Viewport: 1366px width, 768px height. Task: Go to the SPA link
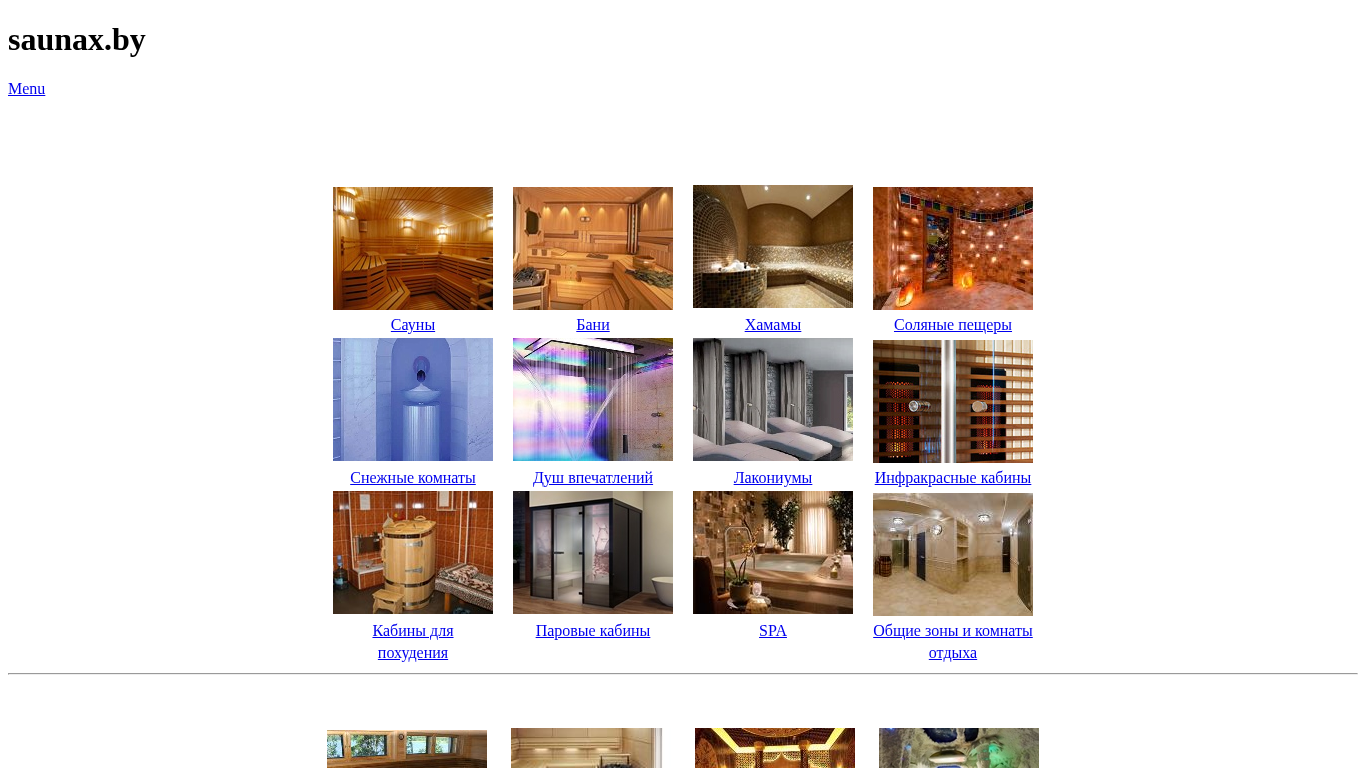tap(772, 631)
